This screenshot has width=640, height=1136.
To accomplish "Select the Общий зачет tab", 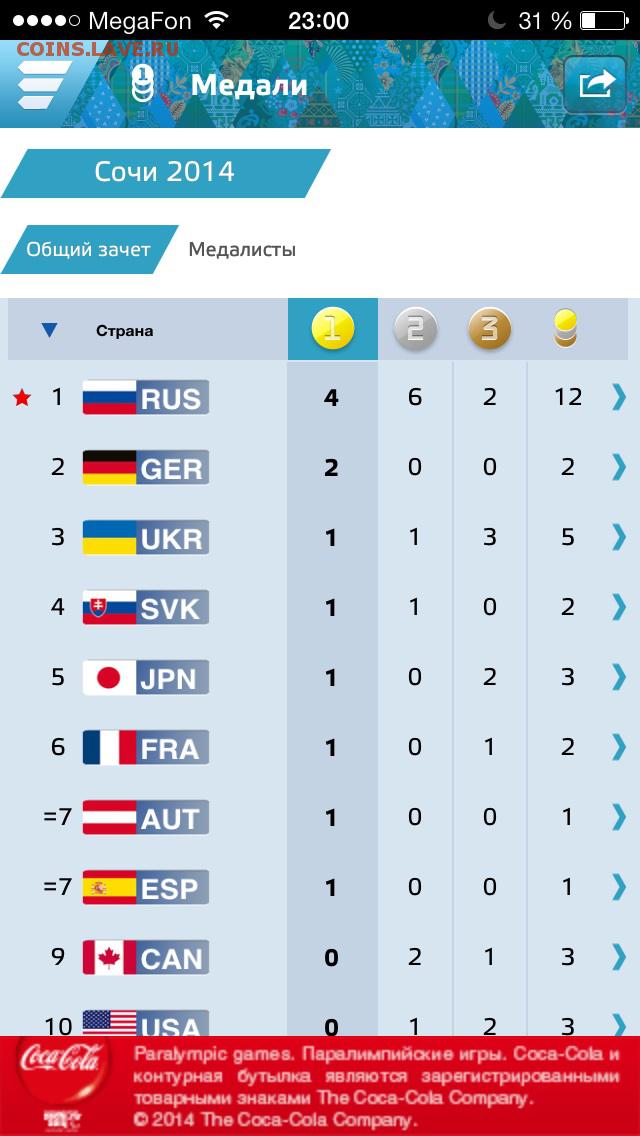I will pyautogui.click(x=88, y=250).
